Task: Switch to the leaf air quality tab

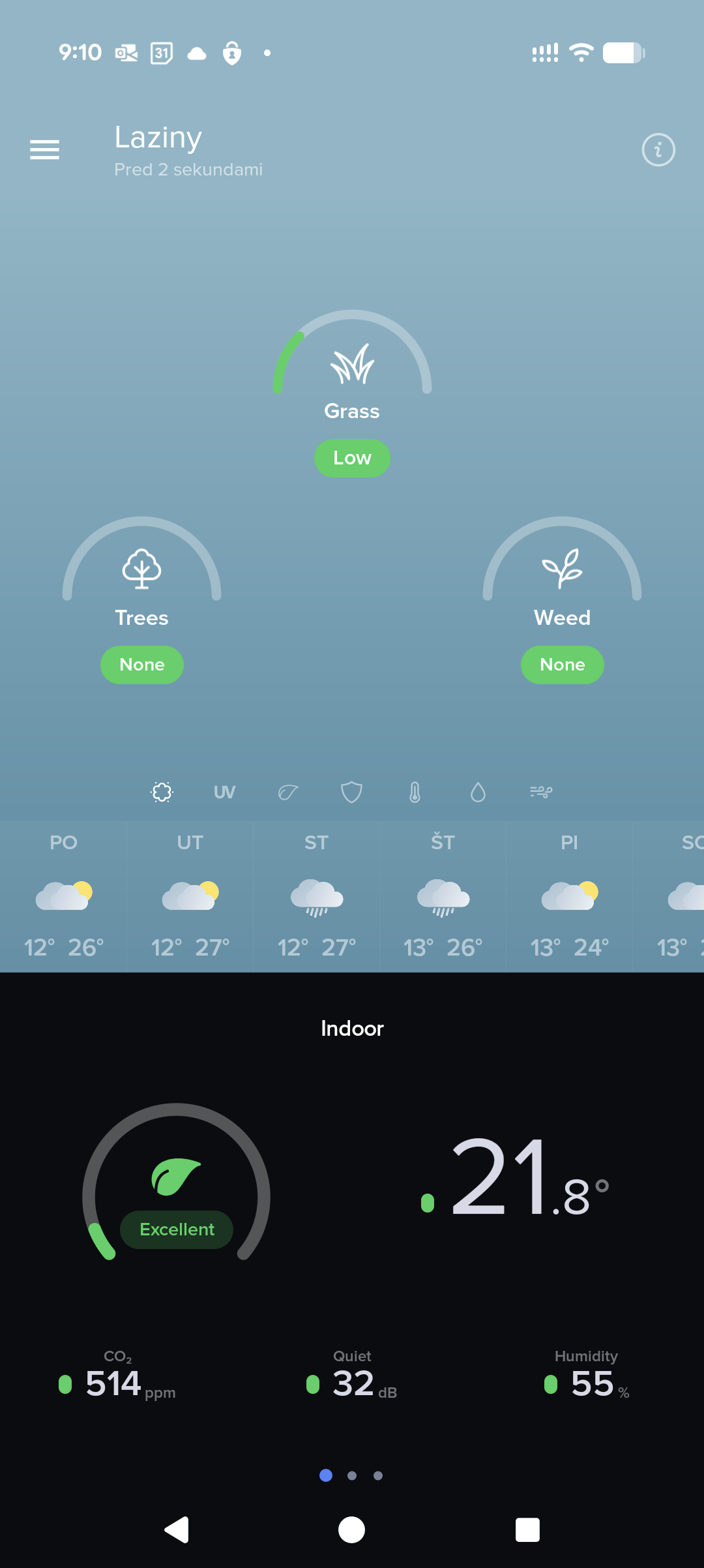Action: click(287, 792)
